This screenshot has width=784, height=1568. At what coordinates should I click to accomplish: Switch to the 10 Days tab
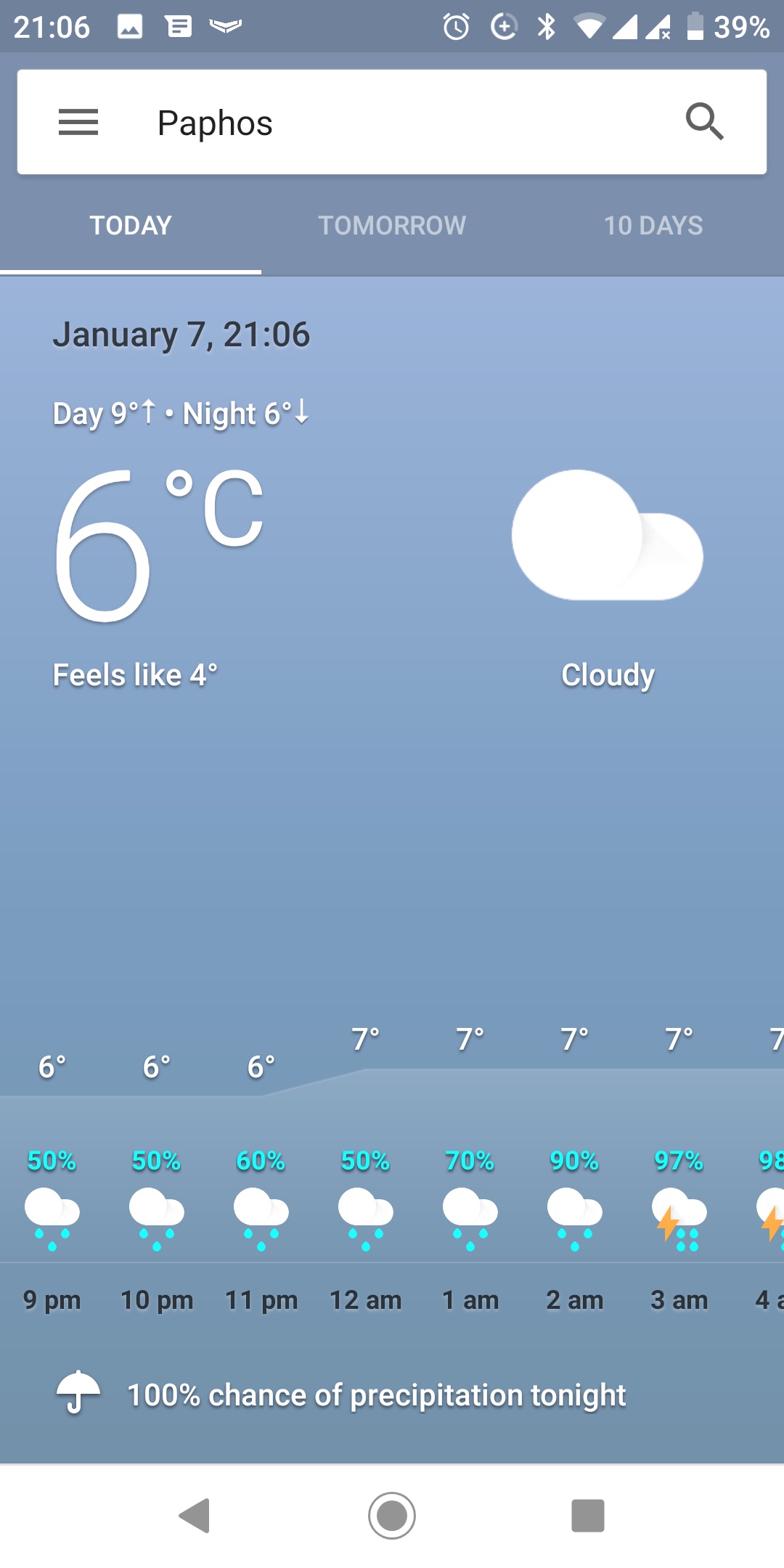pos(653,226)
